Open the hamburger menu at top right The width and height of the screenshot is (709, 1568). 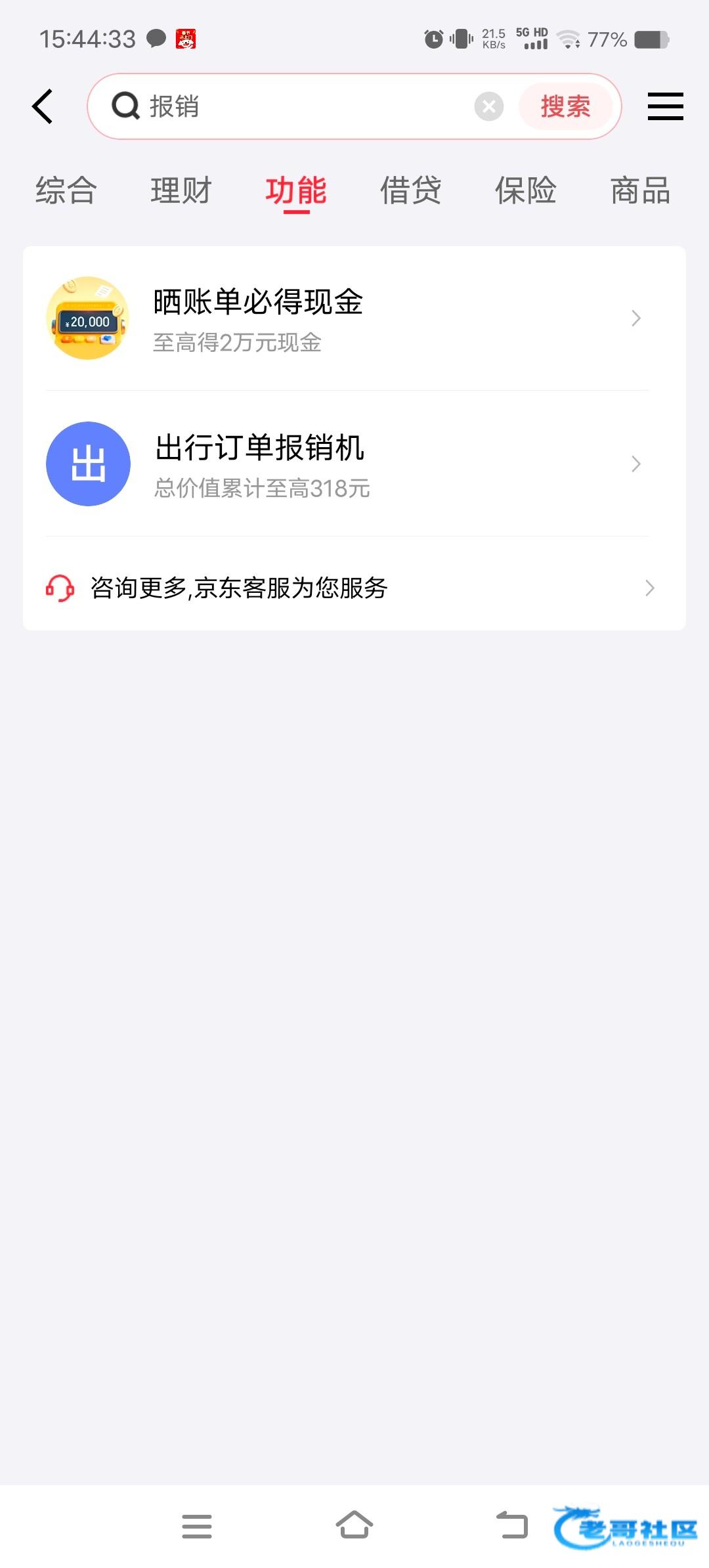[x=665, y=106]
